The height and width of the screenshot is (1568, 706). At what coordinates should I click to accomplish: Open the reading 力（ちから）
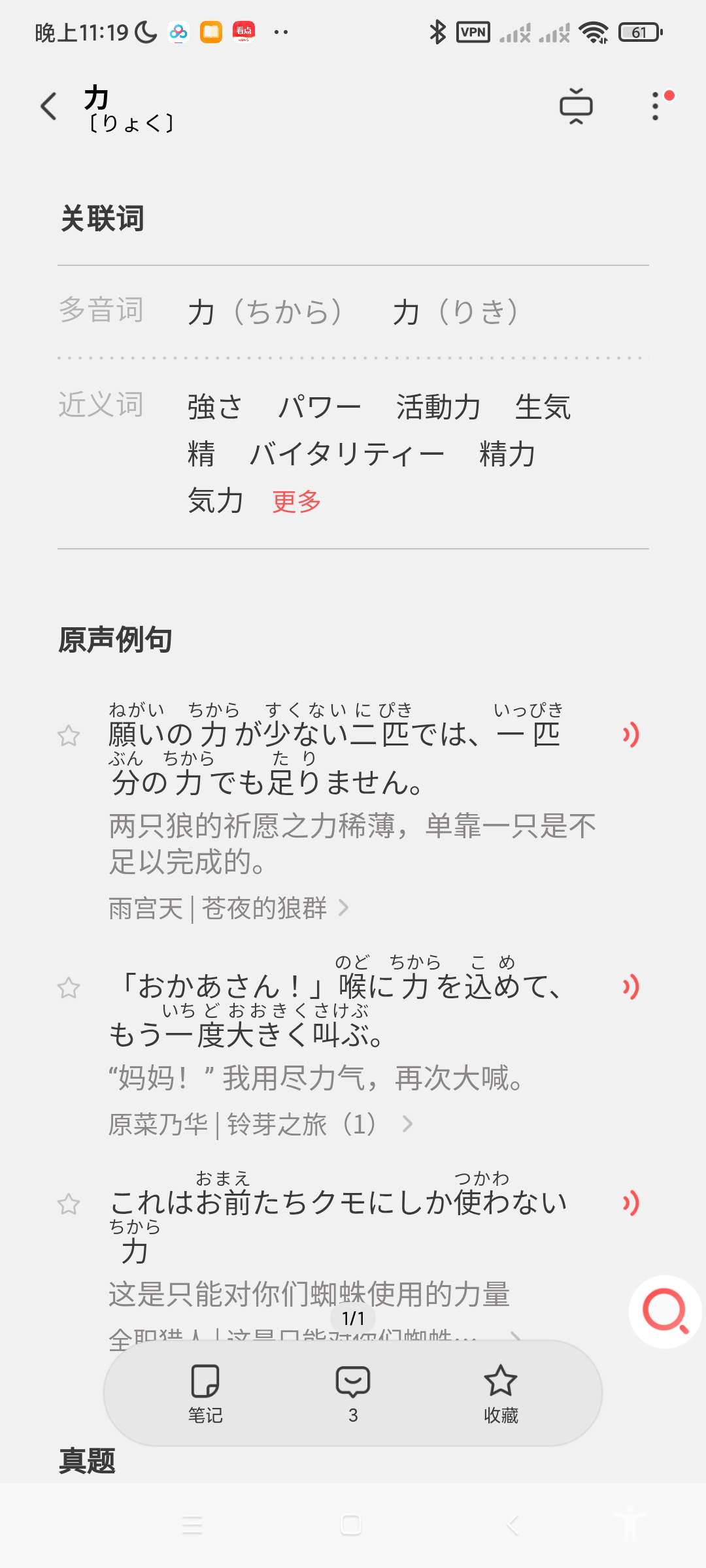[x=265, y=312]
